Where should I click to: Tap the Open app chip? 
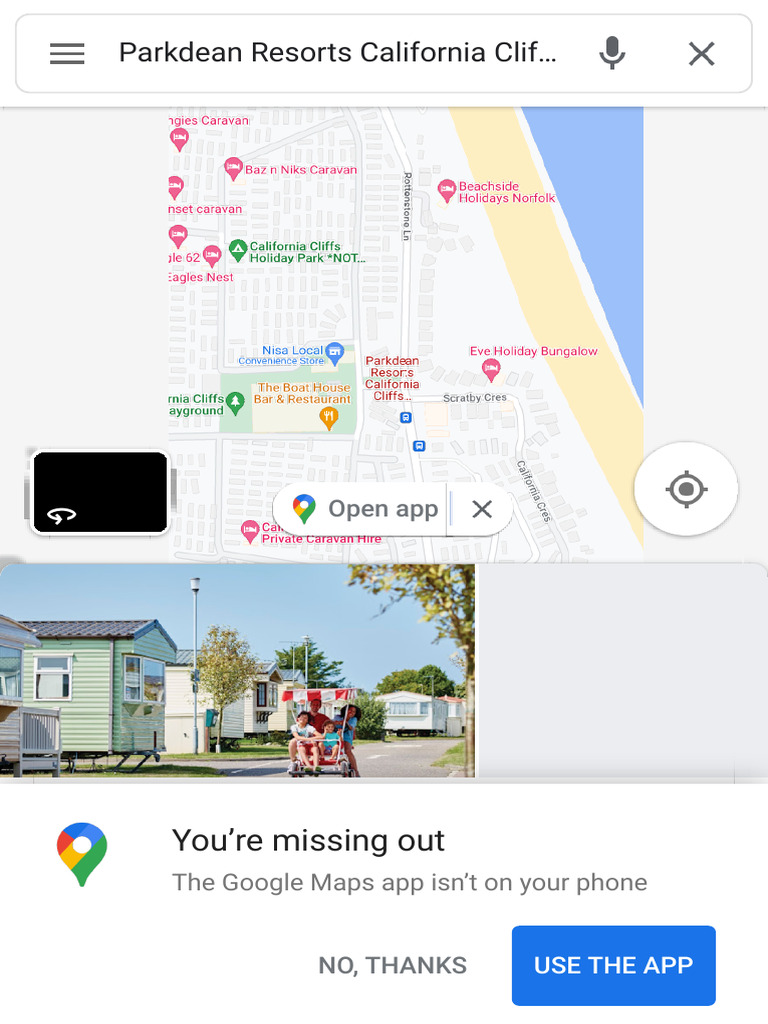coord(364,509)
